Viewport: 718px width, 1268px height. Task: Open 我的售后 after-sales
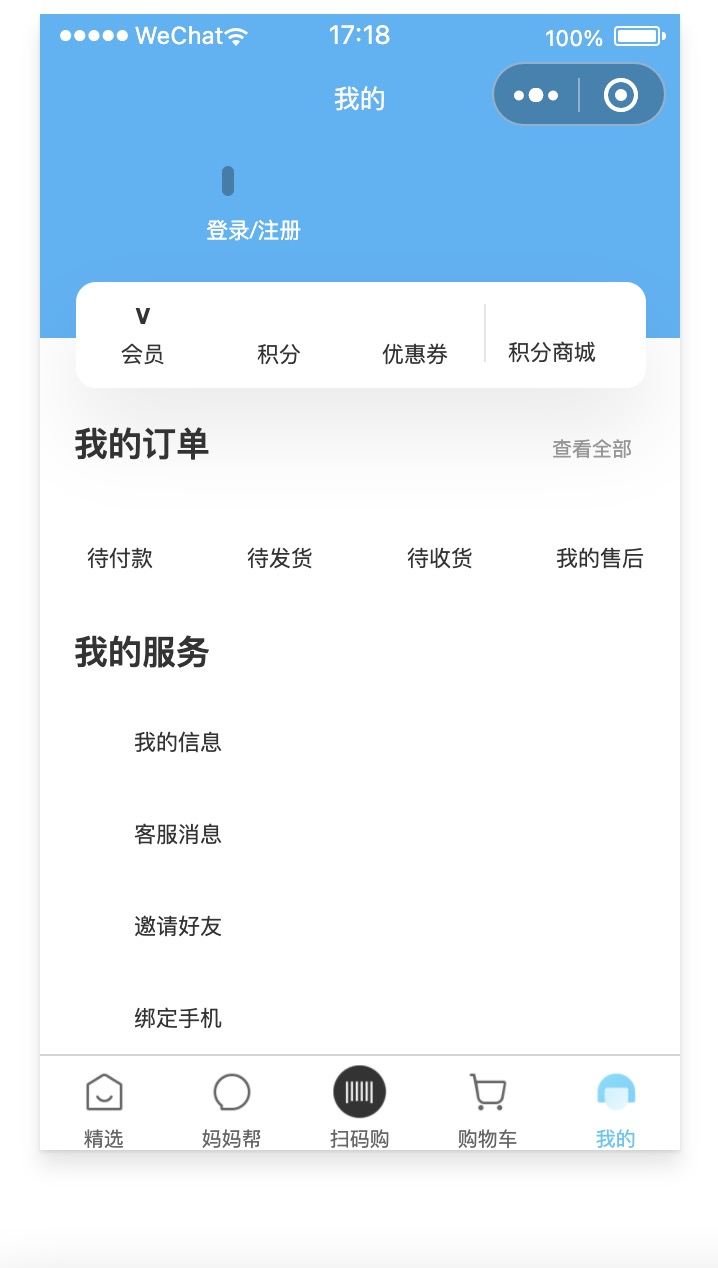(600, 558)
